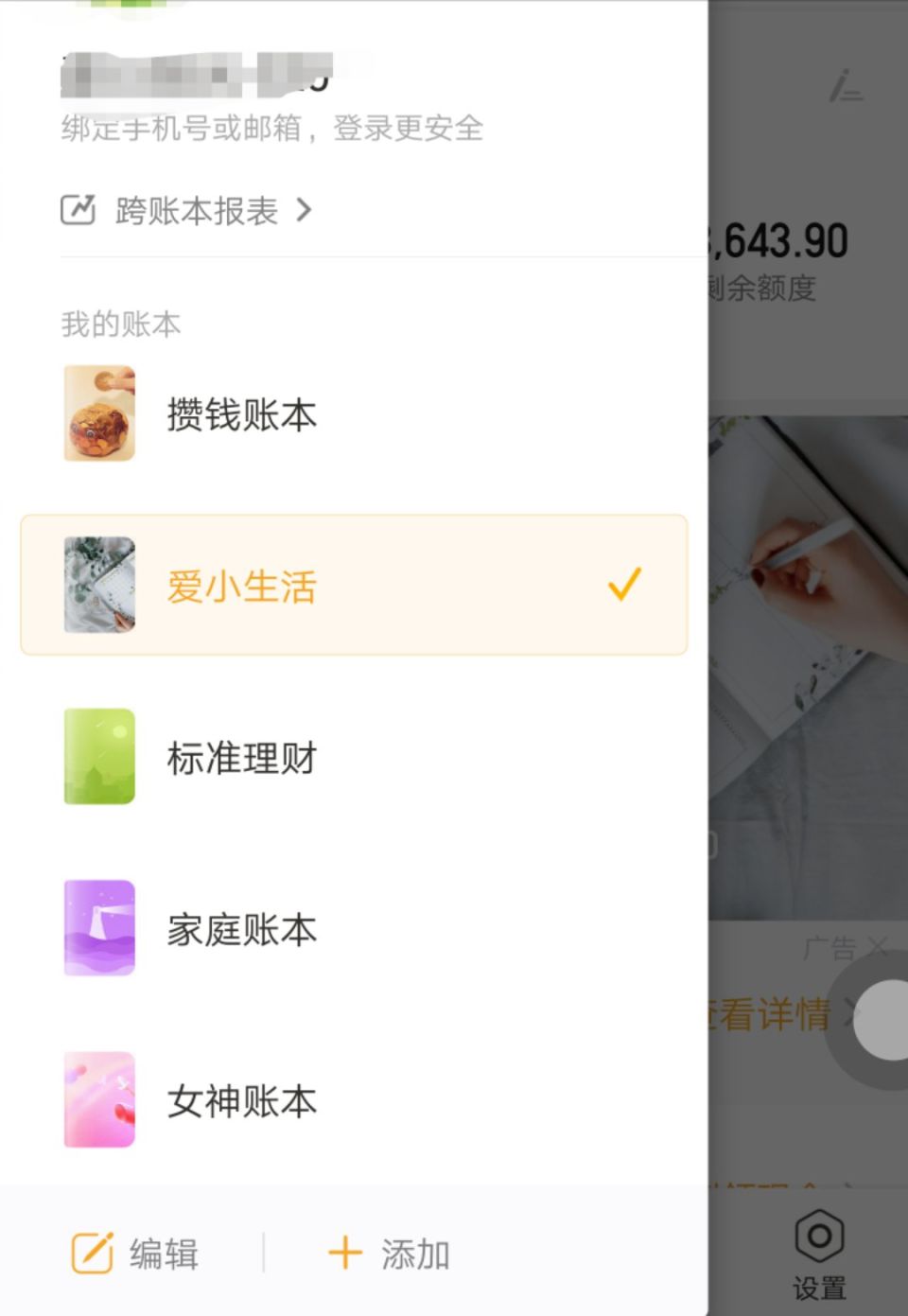Click the 编辑 pencil icon
Image resolution: width=908 pixels, height=1316 pixels.
90,1253
